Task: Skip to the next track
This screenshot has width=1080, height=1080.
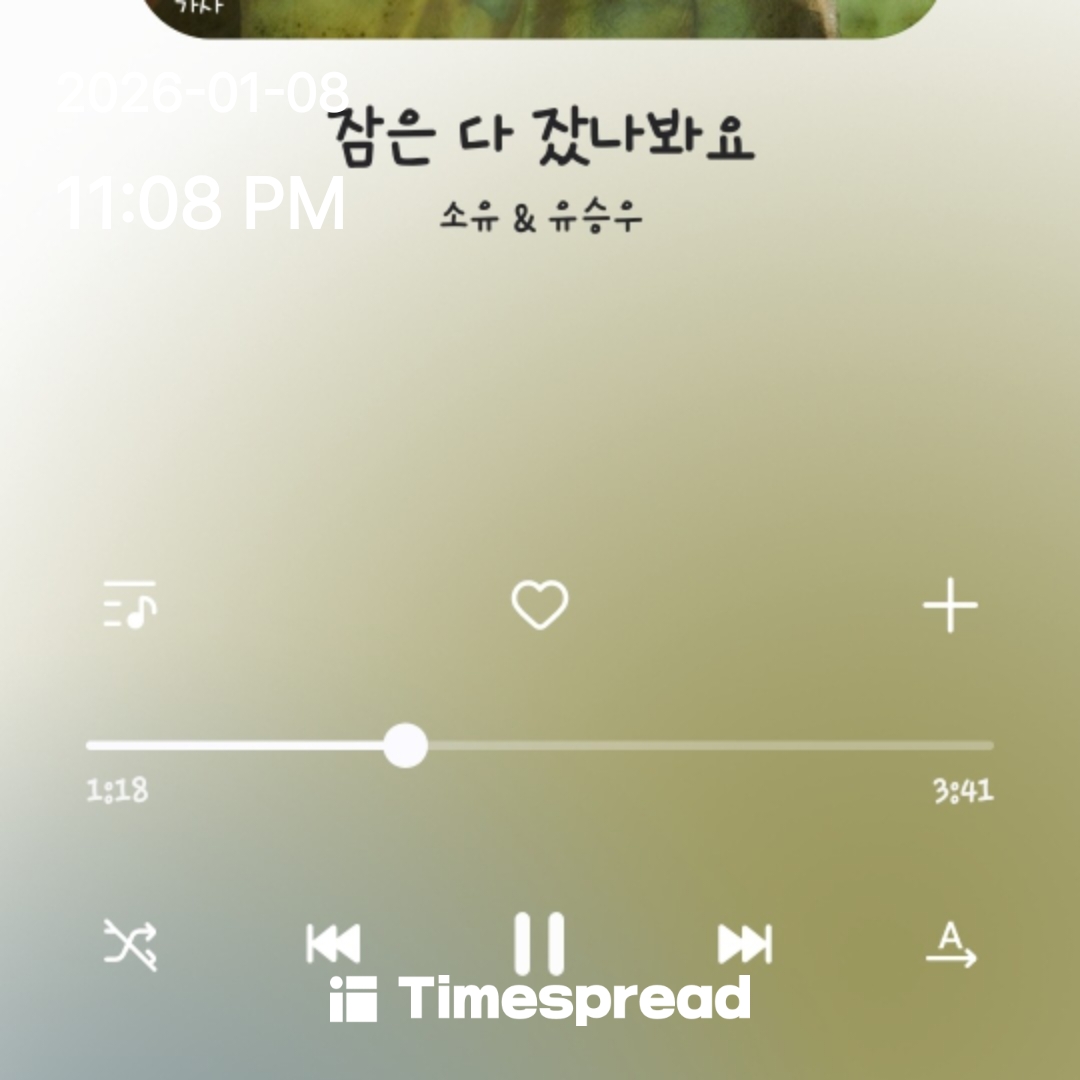Action: (745, 944)
